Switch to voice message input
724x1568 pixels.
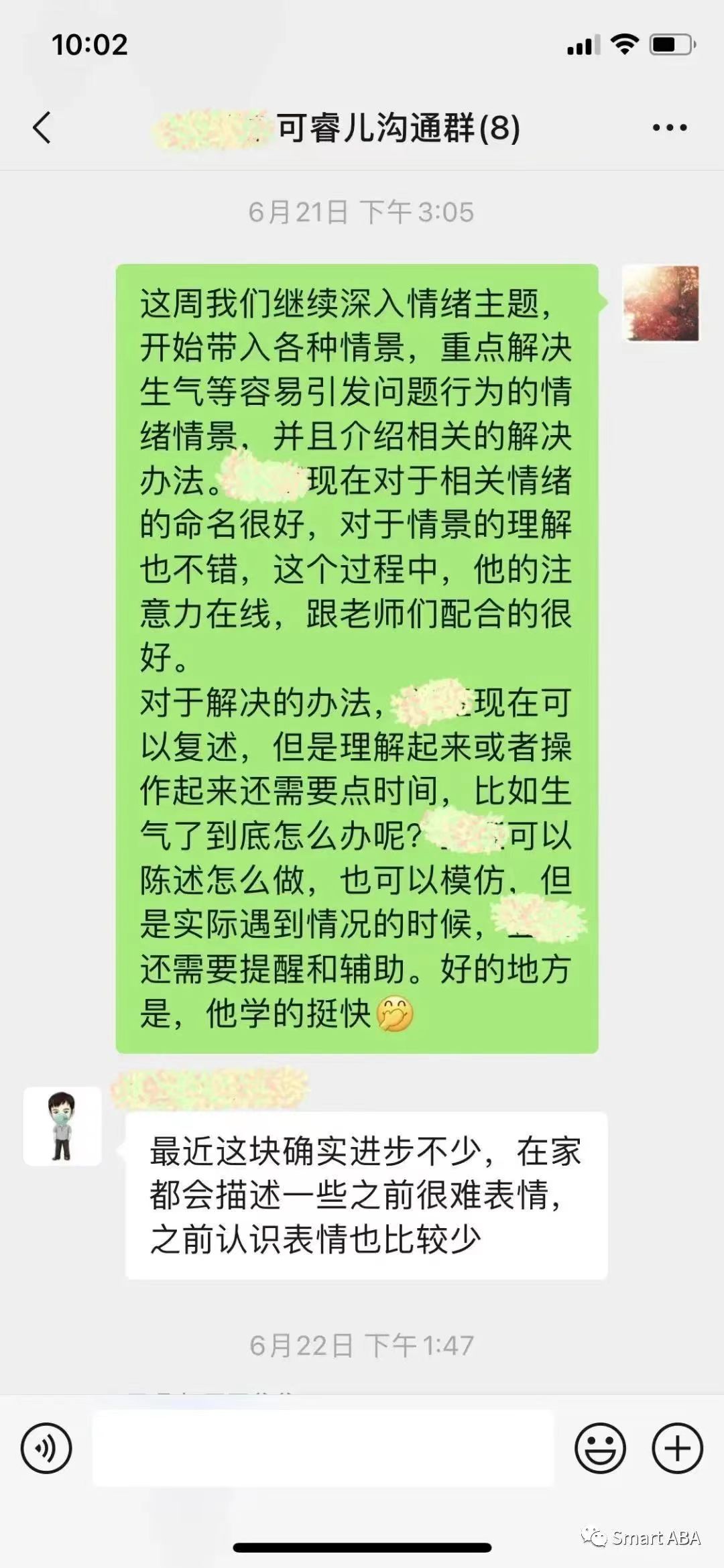pos(46,1448)
